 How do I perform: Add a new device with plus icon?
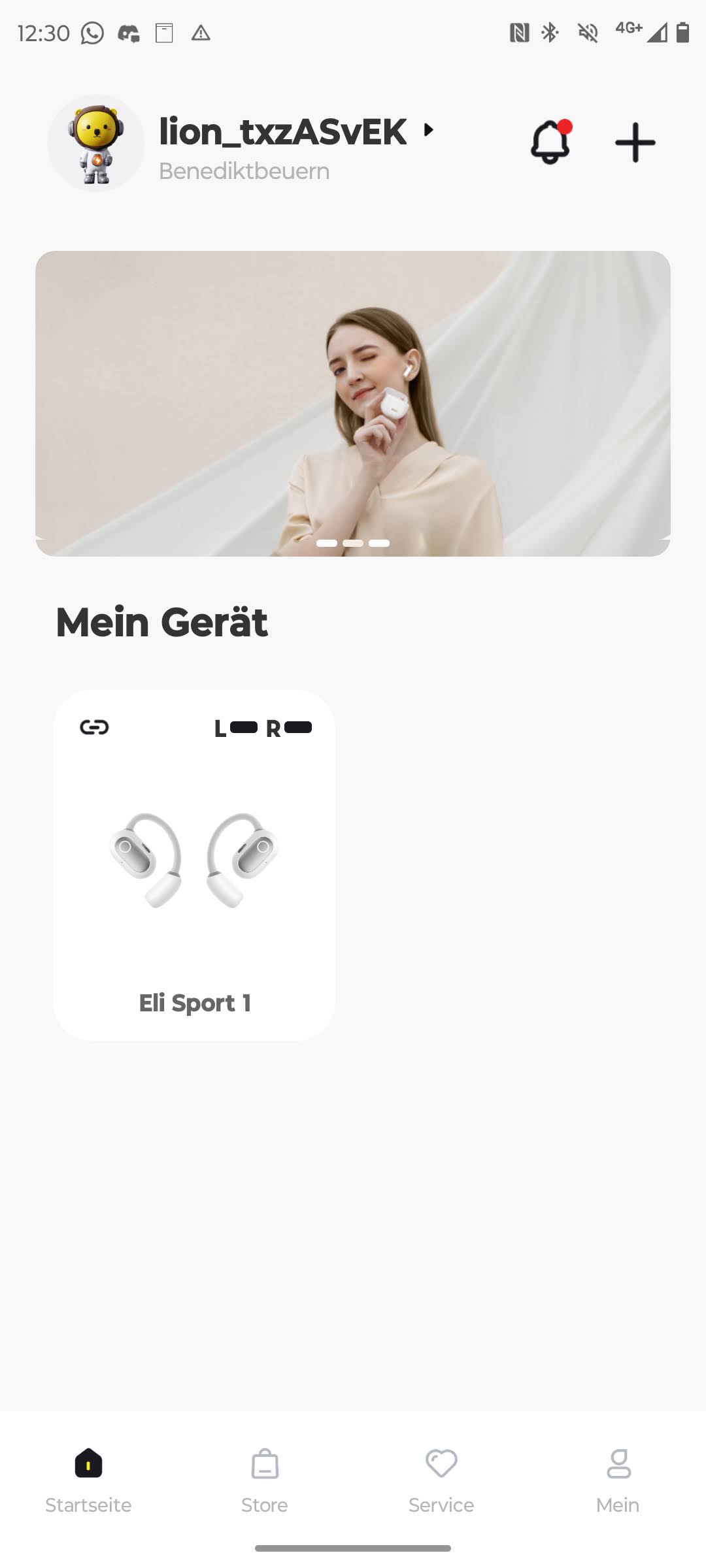pyautogui.click(x=635, y=142)
